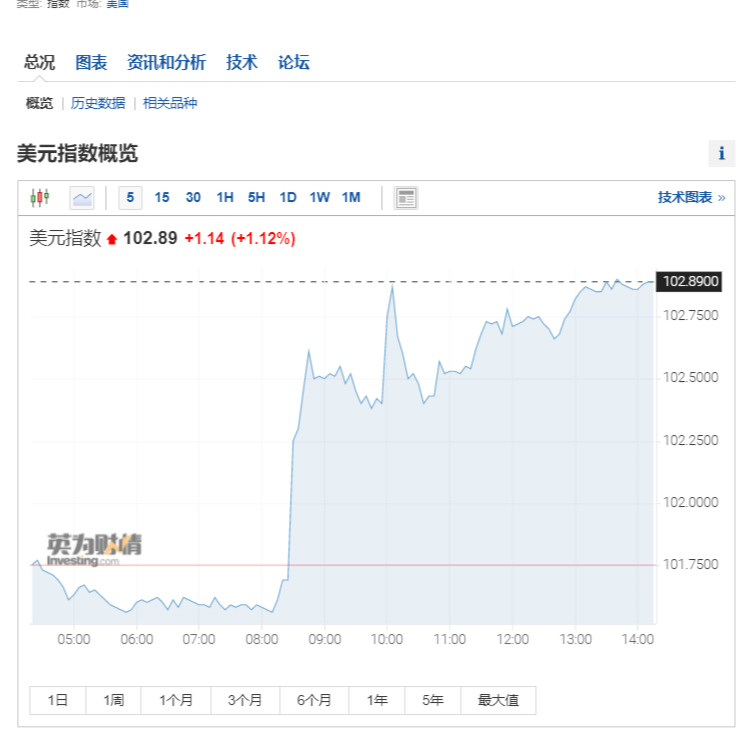Choose the 1D chart interval
The image size is (749, 740).
288,197
